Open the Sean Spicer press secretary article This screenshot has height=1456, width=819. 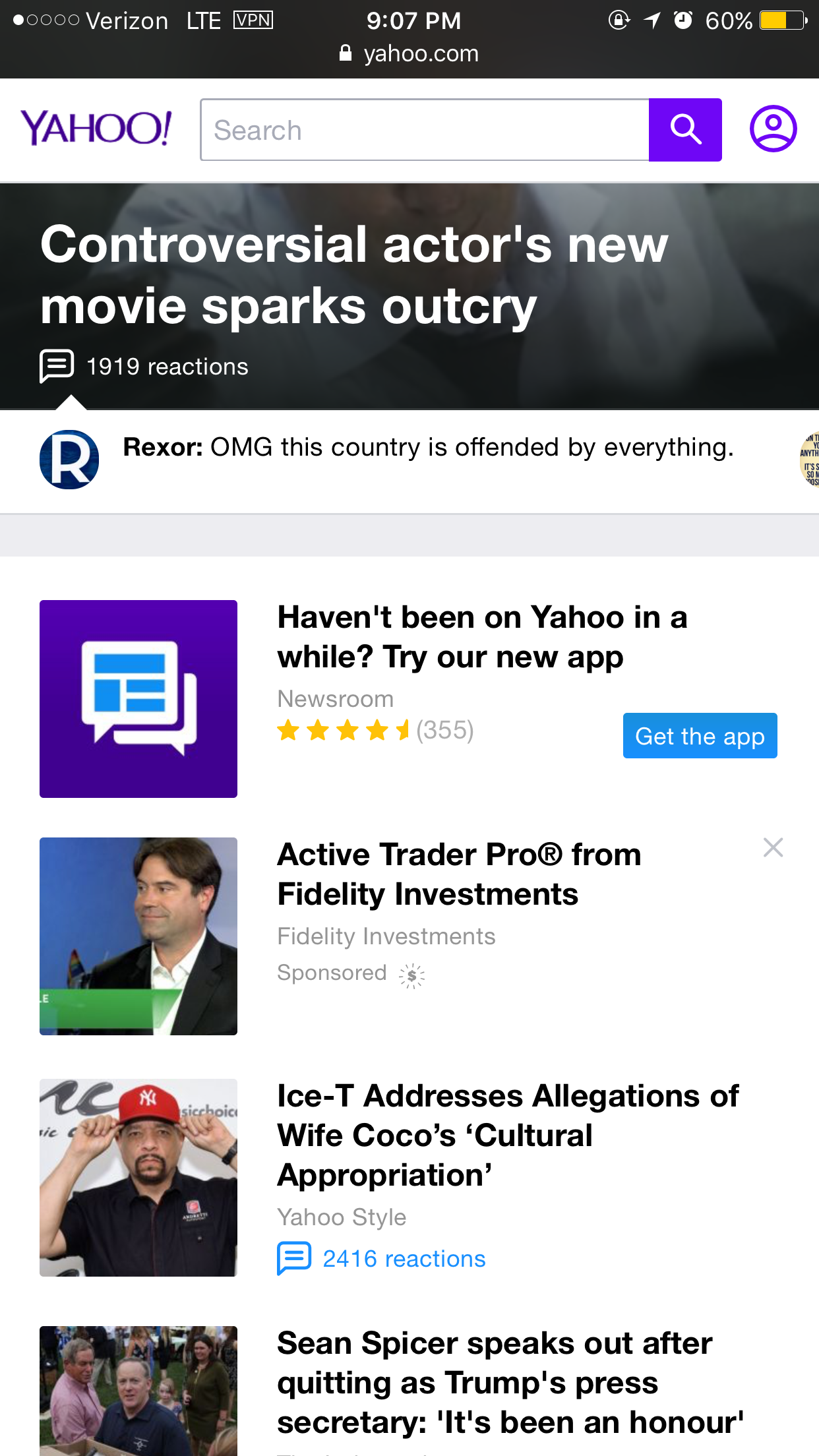510,1383
